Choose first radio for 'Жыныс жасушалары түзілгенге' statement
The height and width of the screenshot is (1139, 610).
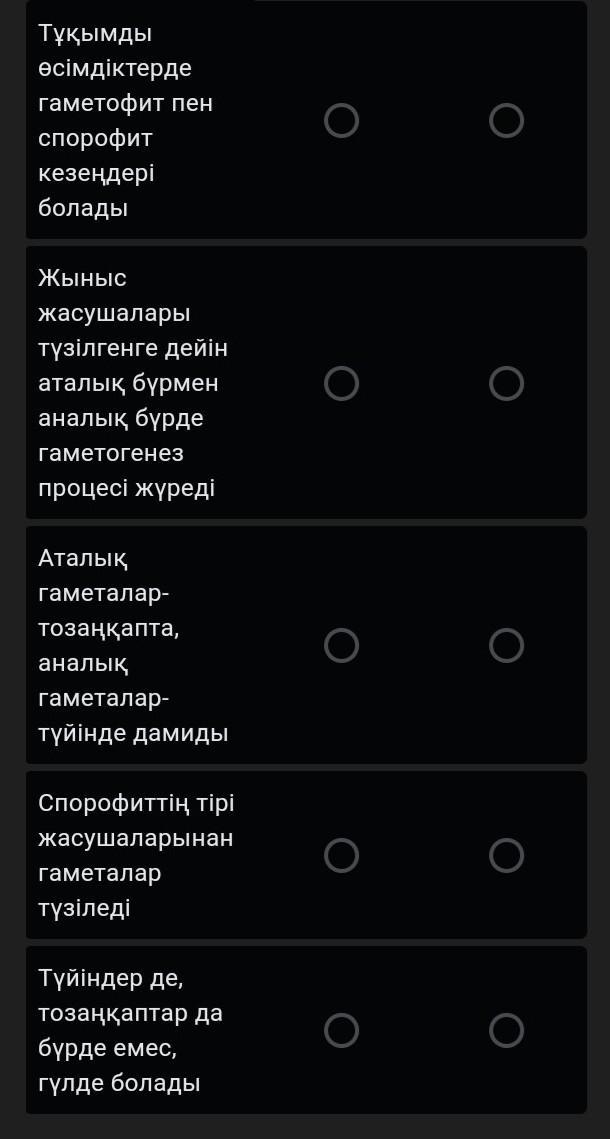[341, 384]
